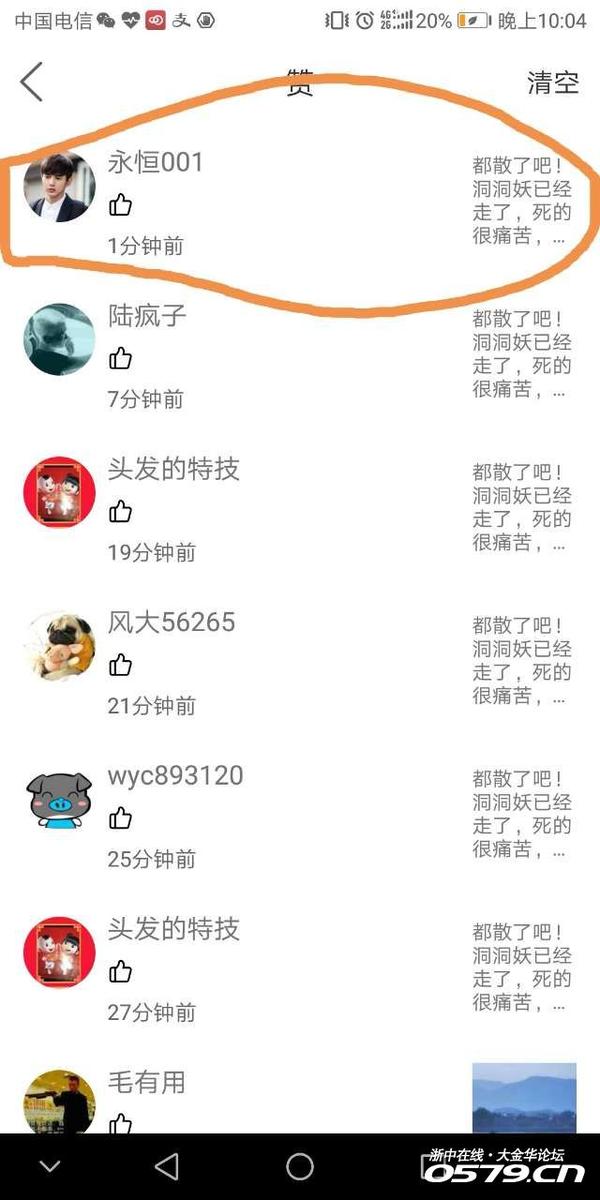
Task: Open the like notification from 陆疯子
Action: [x=290, y=357]
